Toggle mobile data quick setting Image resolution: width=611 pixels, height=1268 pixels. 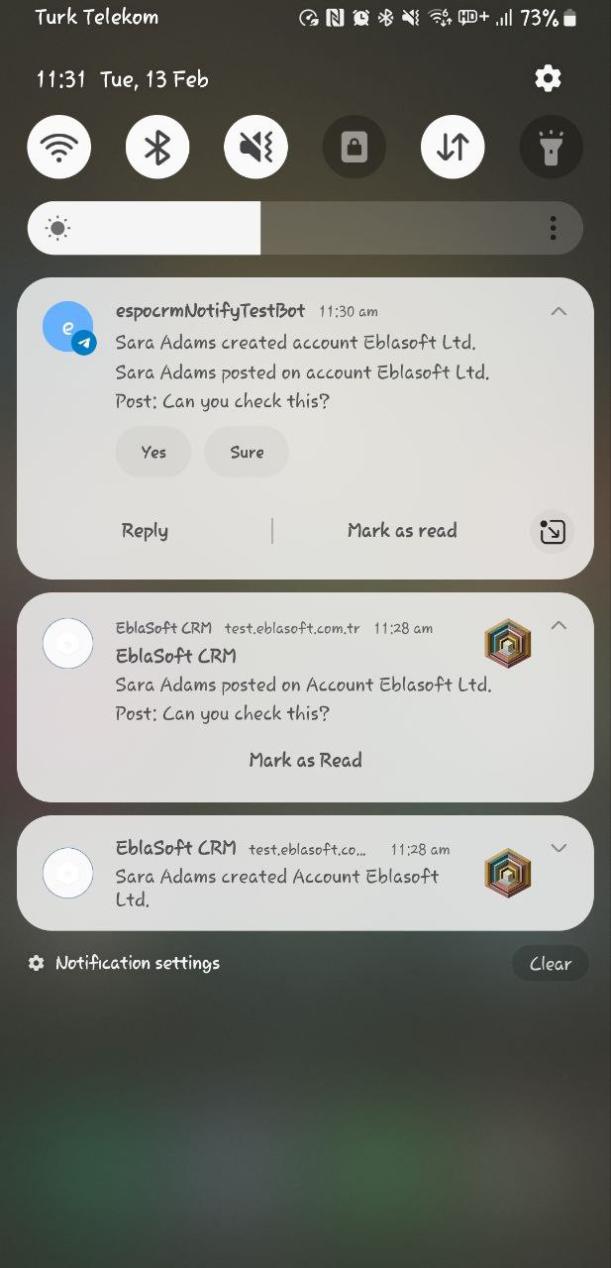tap(453, 148)
